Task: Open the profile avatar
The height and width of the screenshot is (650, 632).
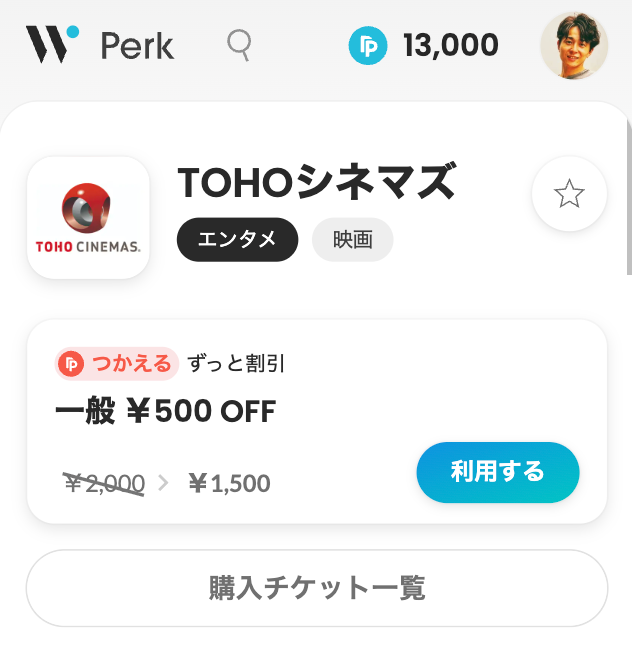Action: [574, 46]
